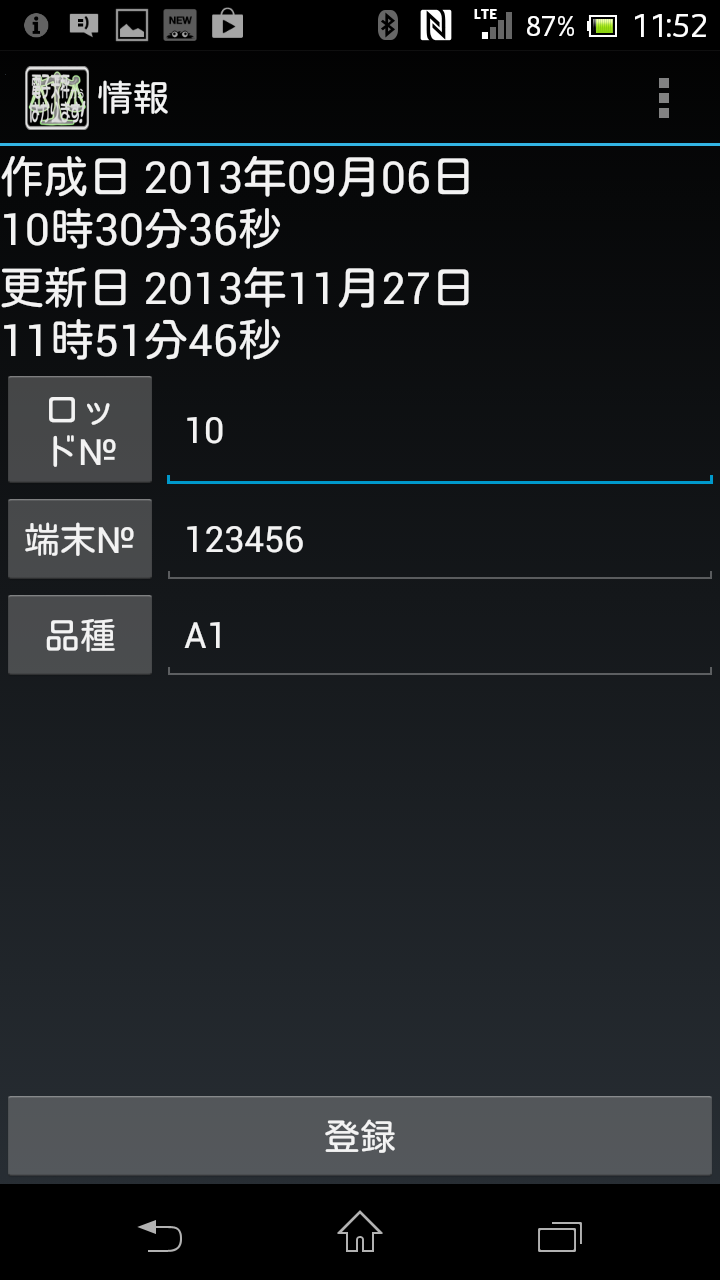The height and width of the screenshot is (1280, 720).
Task: Edit the 品種 field showing A1
Action: tap(438, 637)
